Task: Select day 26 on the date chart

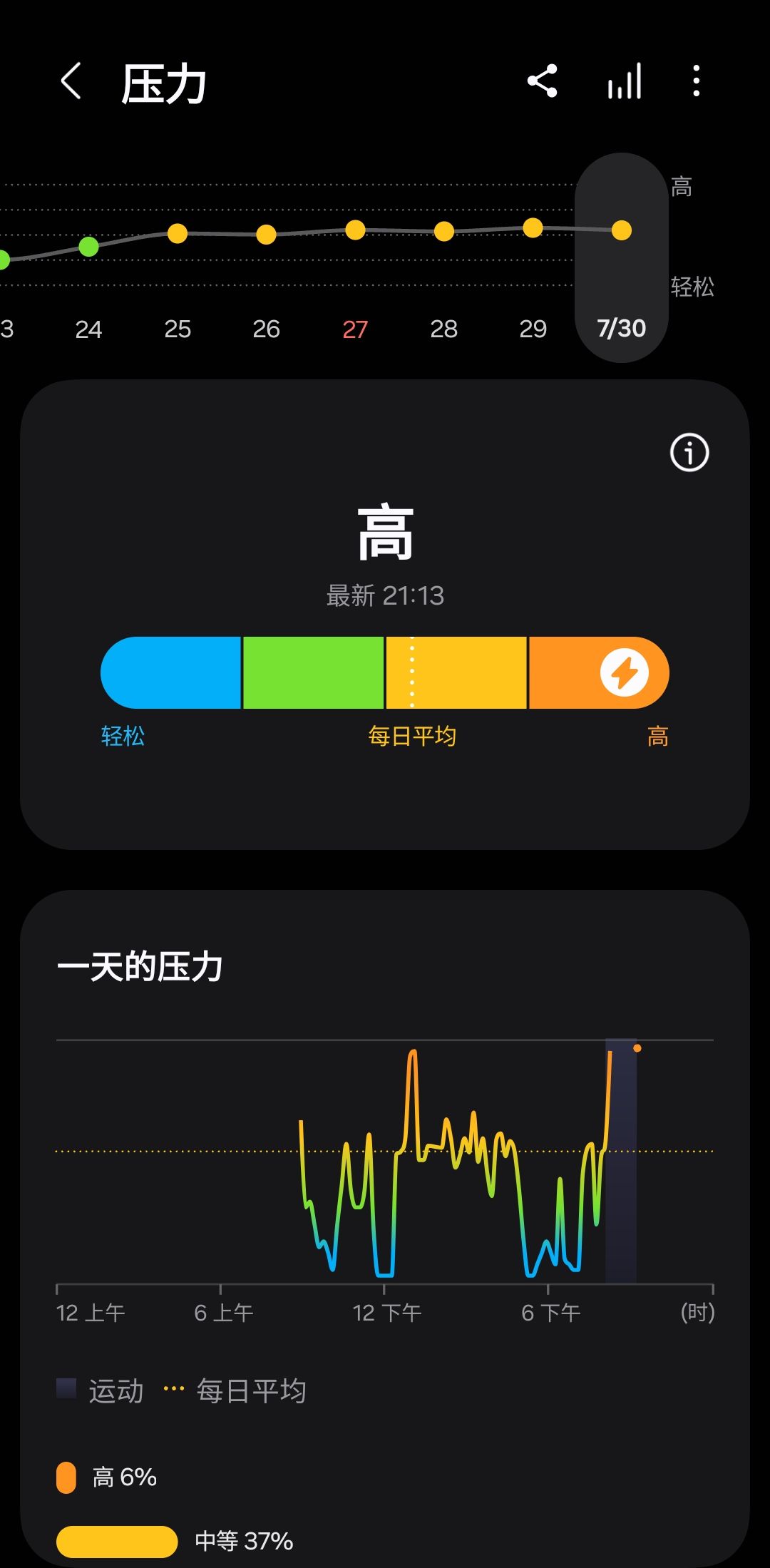Action: [266, 329]
